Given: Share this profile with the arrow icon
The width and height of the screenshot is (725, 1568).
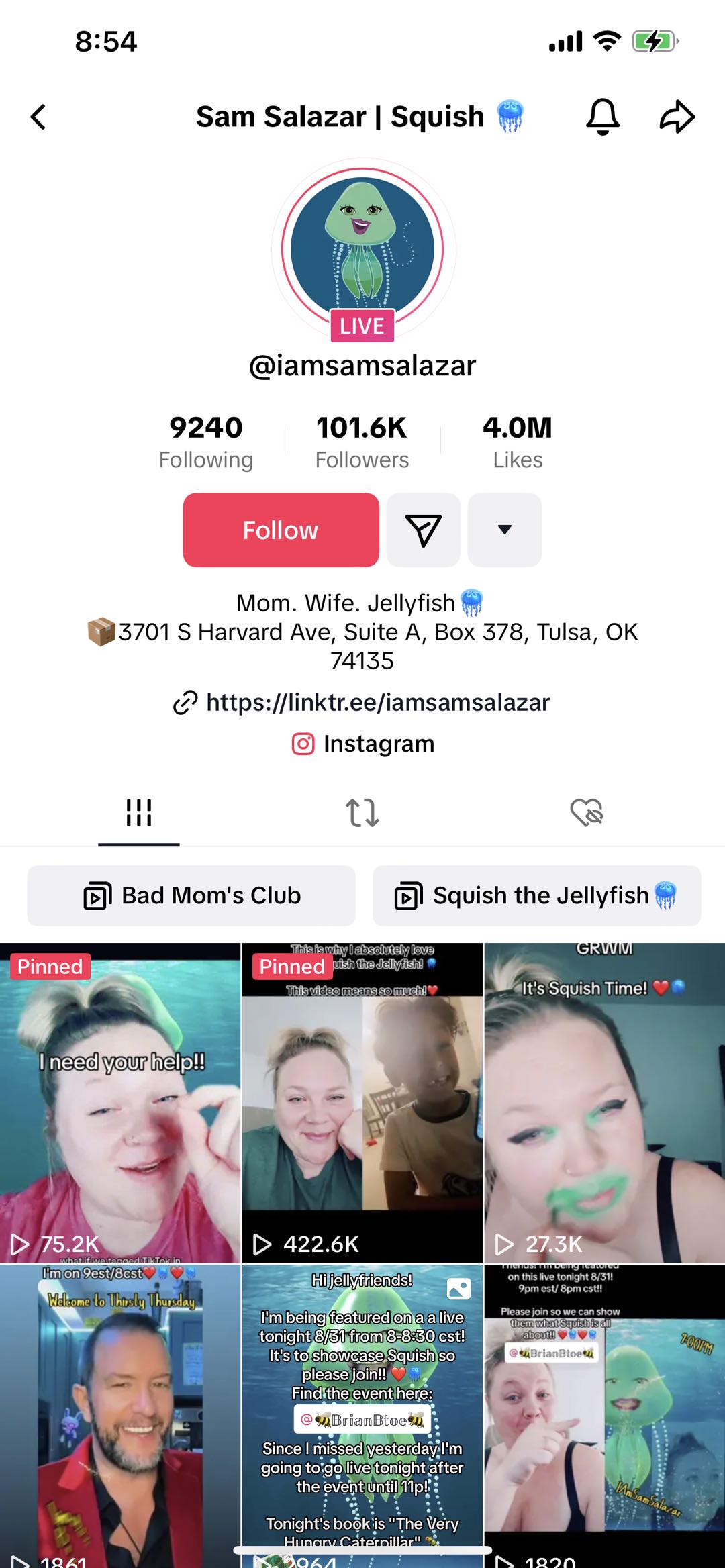Looking at the screenshot, I should [x=677, y=117].
